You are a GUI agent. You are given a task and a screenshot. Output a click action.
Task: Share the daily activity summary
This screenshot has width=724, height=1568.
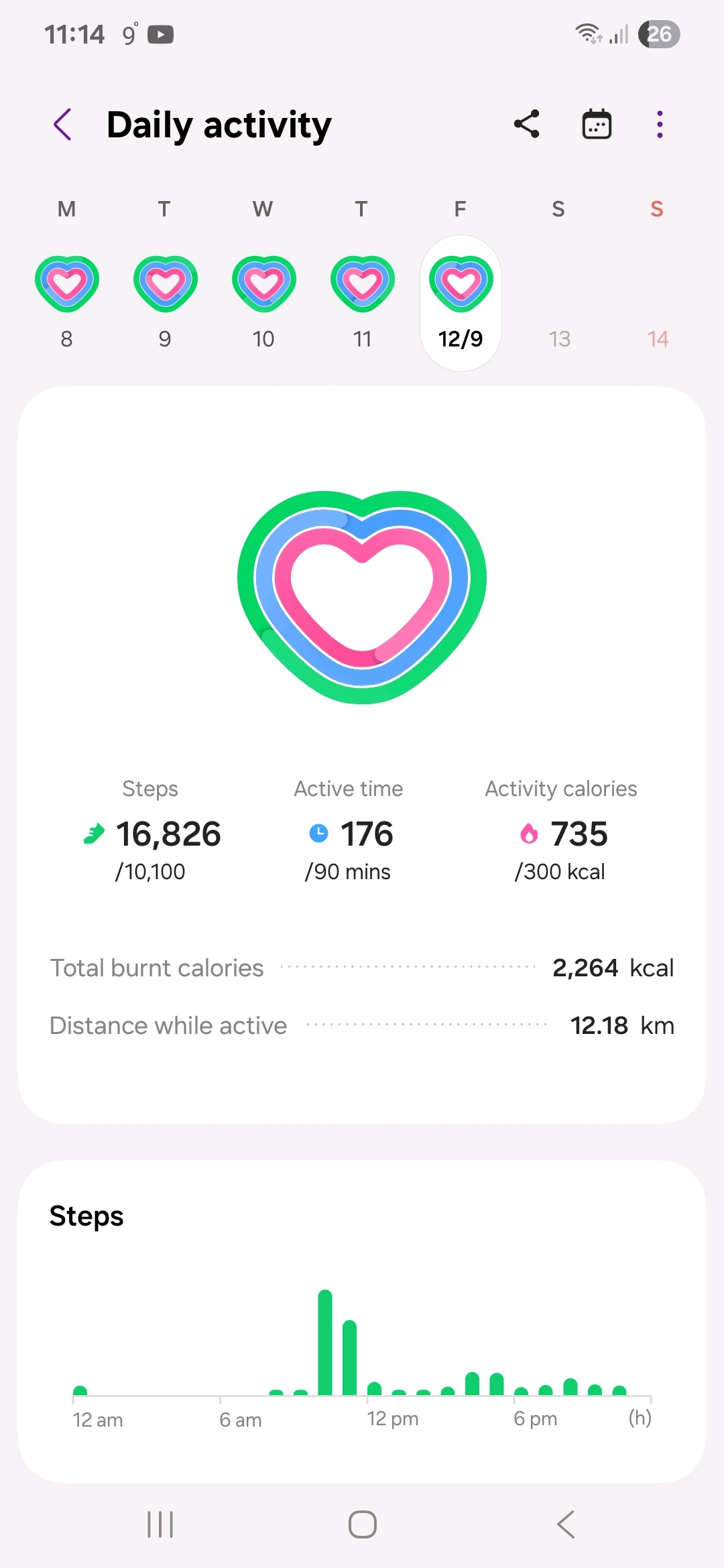(527, 125)
